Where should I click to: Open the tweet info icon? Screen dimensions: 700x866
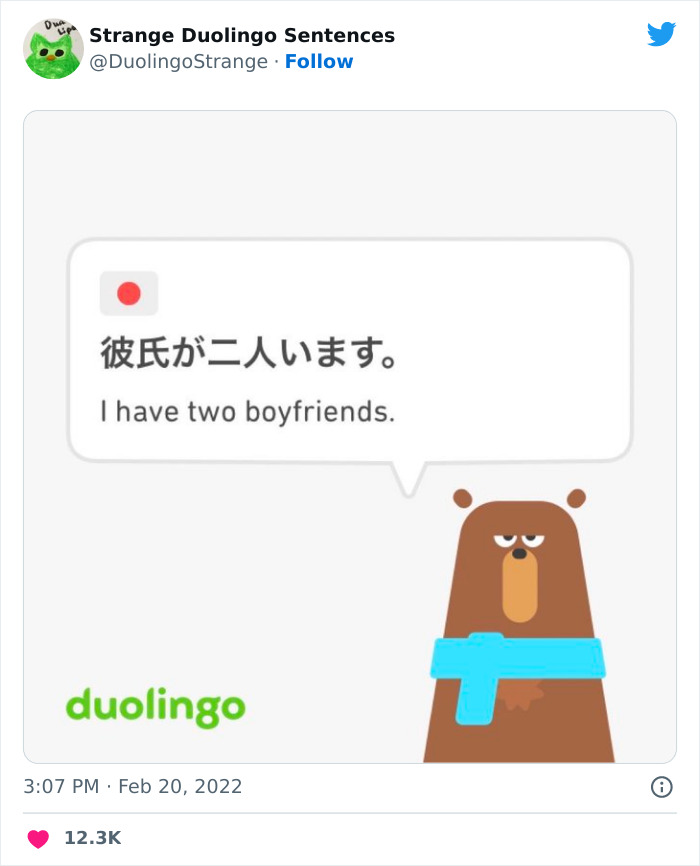(x=662, y=786)
